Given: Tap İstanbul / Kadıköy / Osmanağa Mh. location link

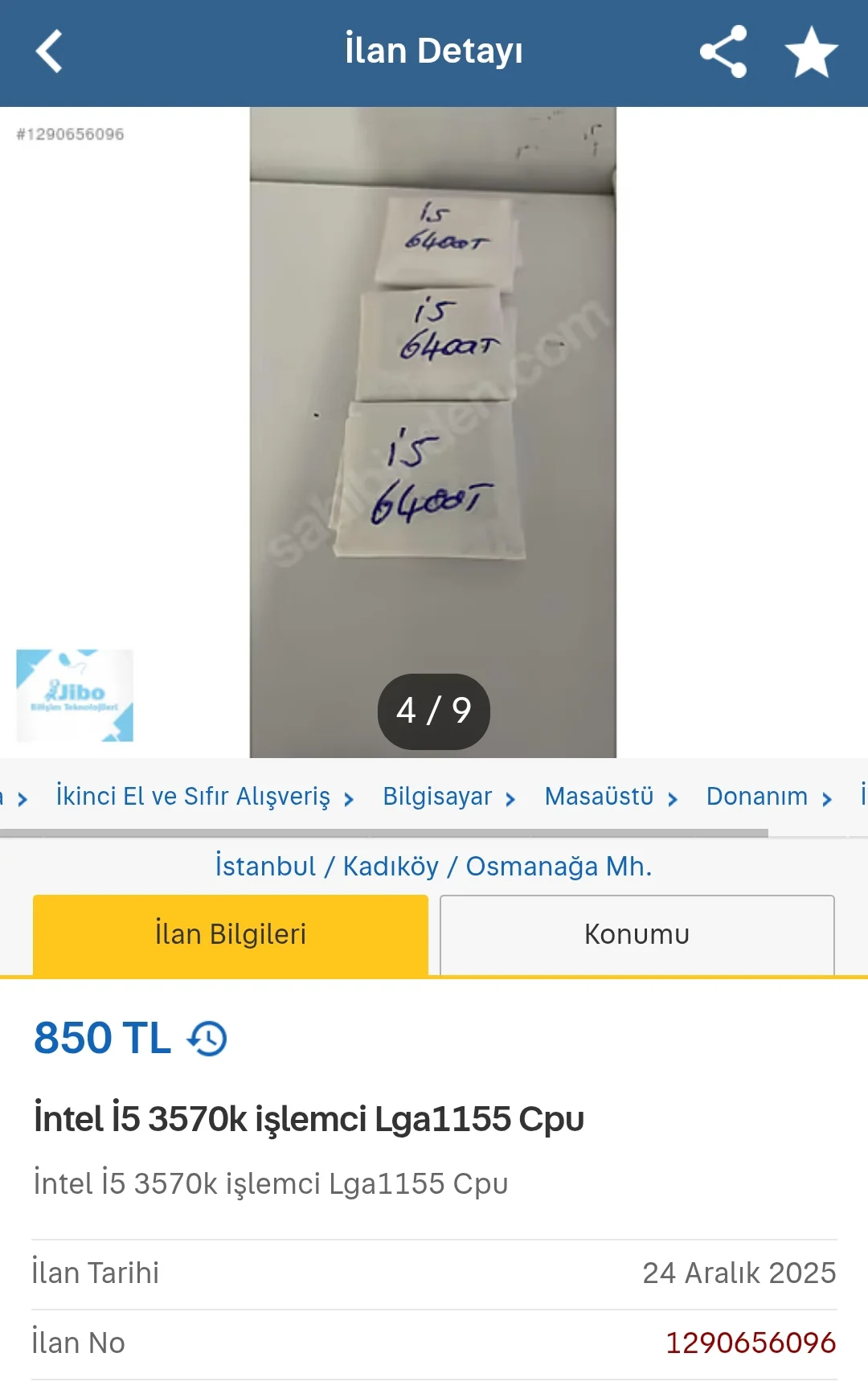Looking at the screenshot, I should (434, 866).
